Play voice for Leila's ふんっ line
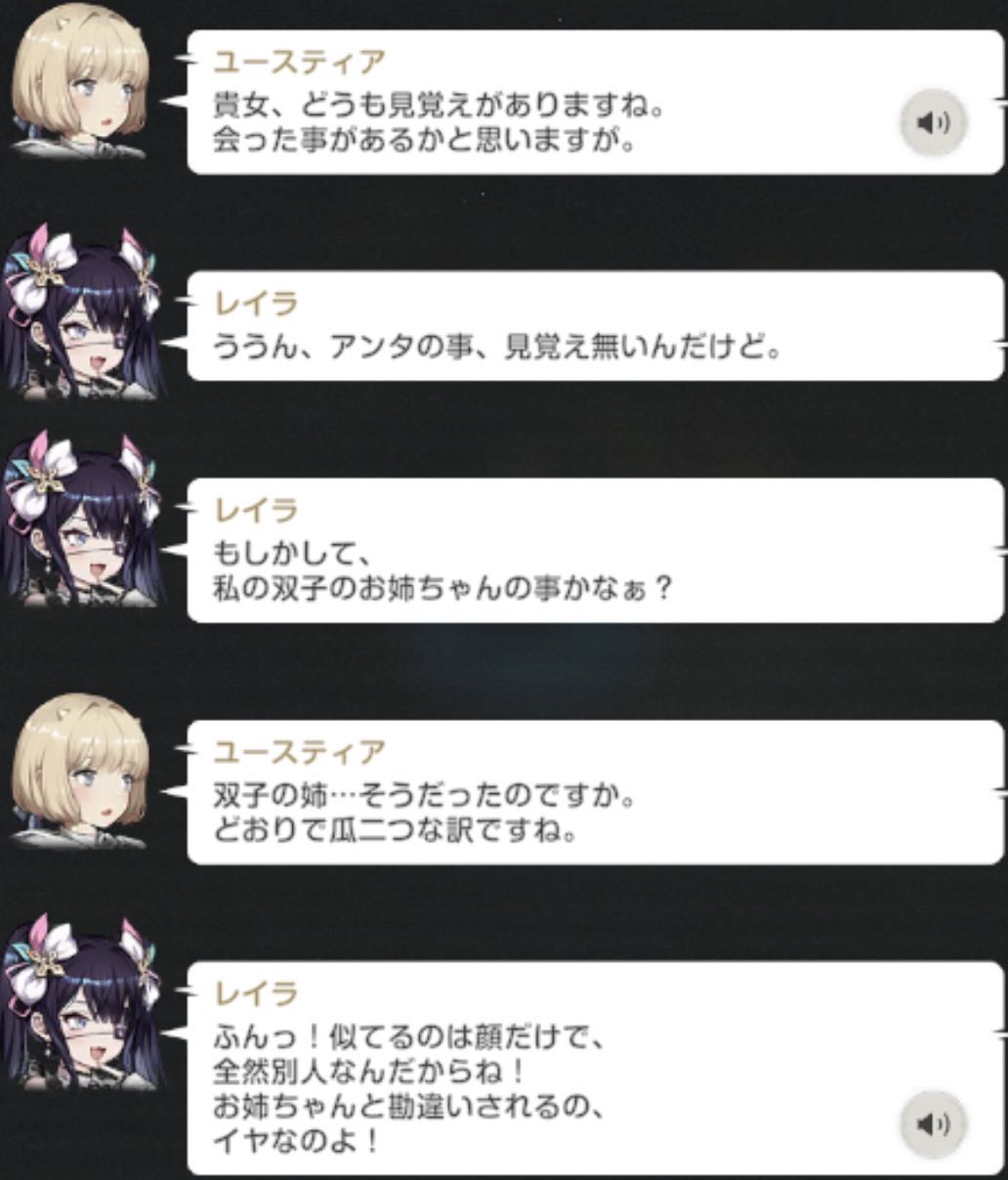 [931, 1123]
